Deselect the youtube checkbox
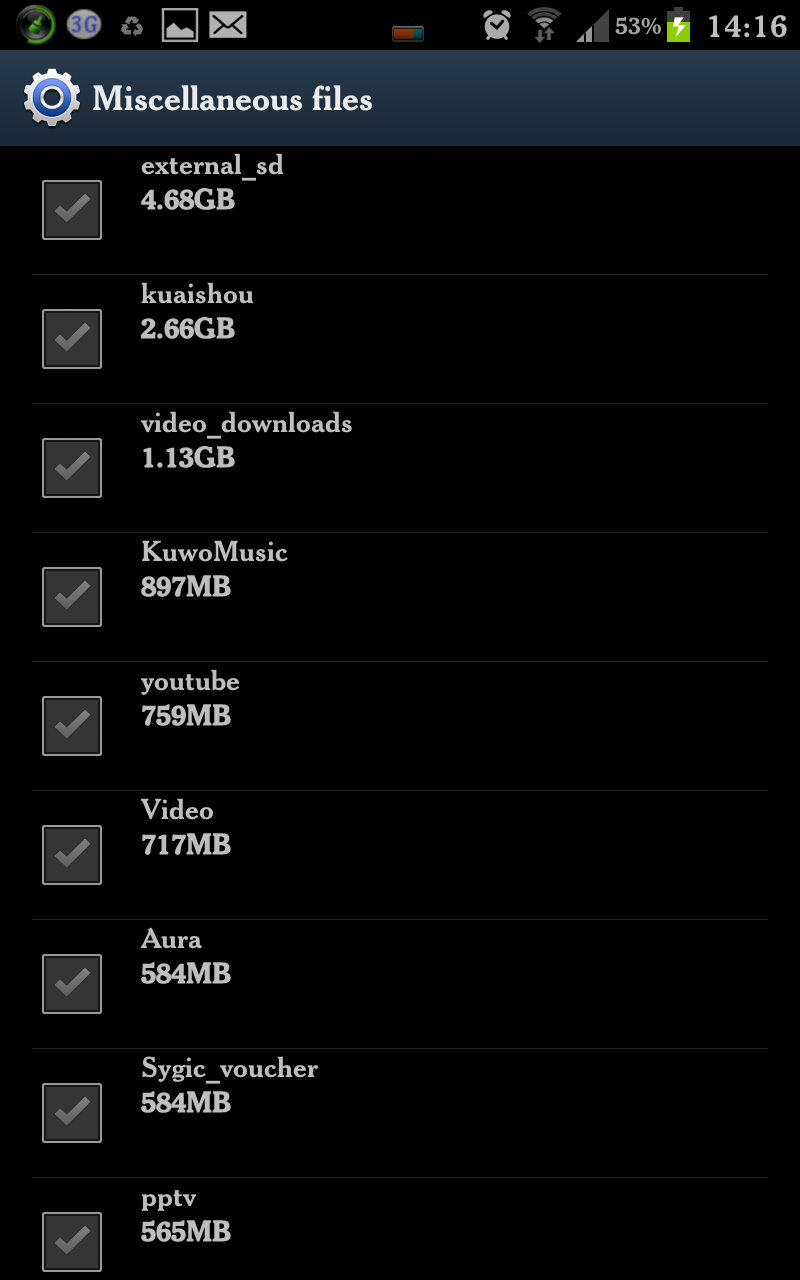Screen dimensions: 800x1280 (x=71, y=725)
